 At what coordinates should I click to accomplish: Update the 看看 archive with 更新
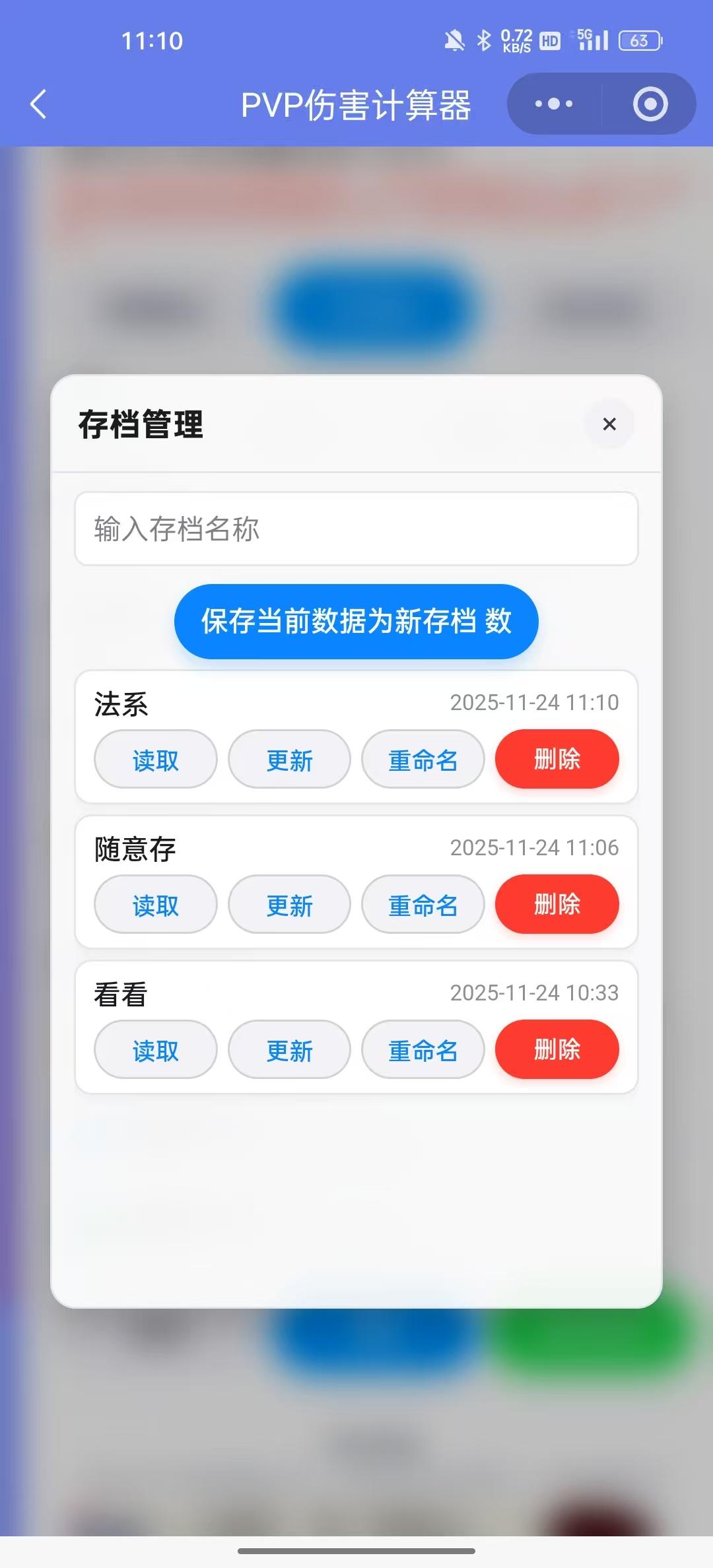(x=289, y=1050)
